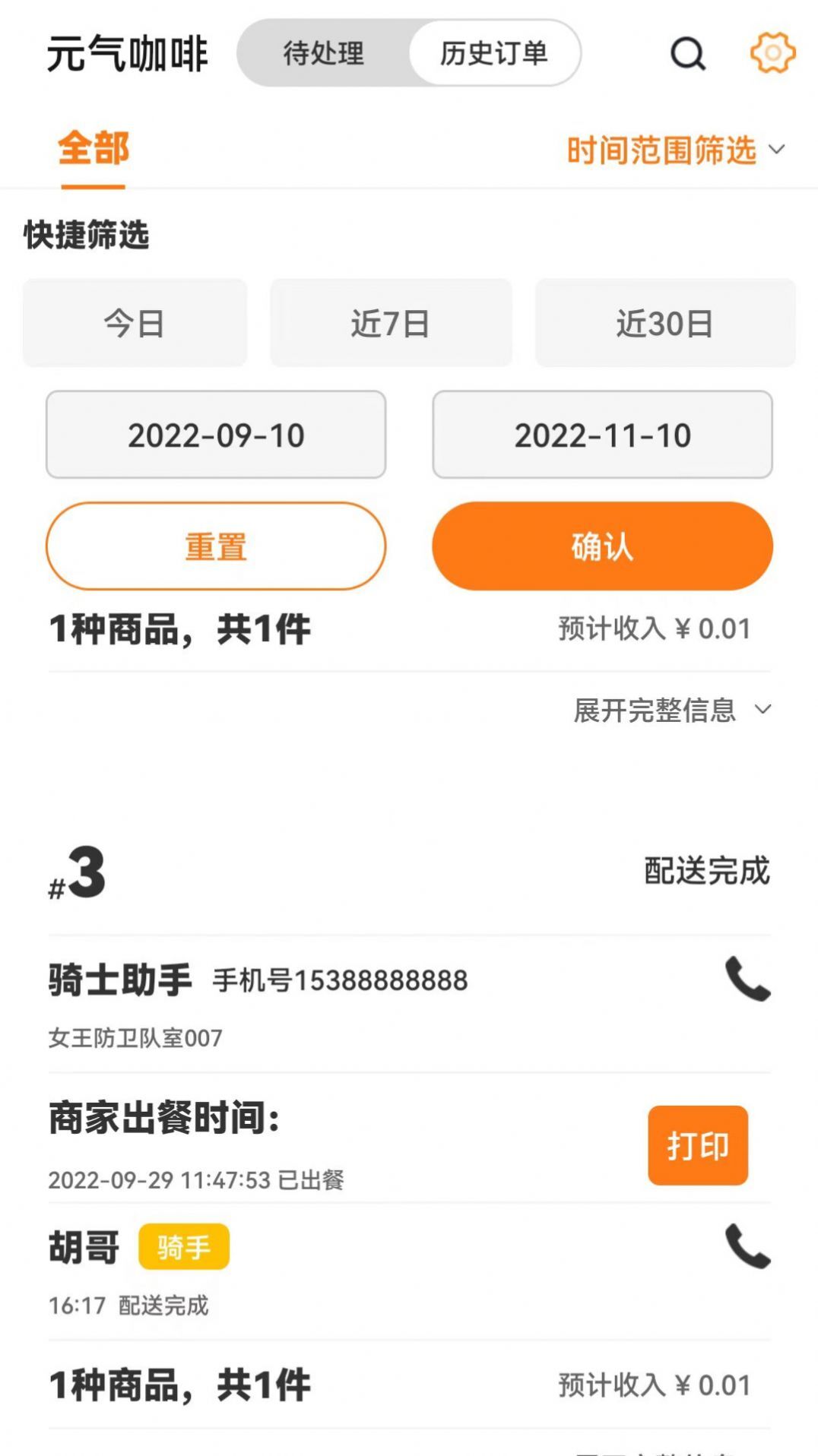Select the 近30日 quick filter
The image size is (818, 1456).
(x=664, y=323)
